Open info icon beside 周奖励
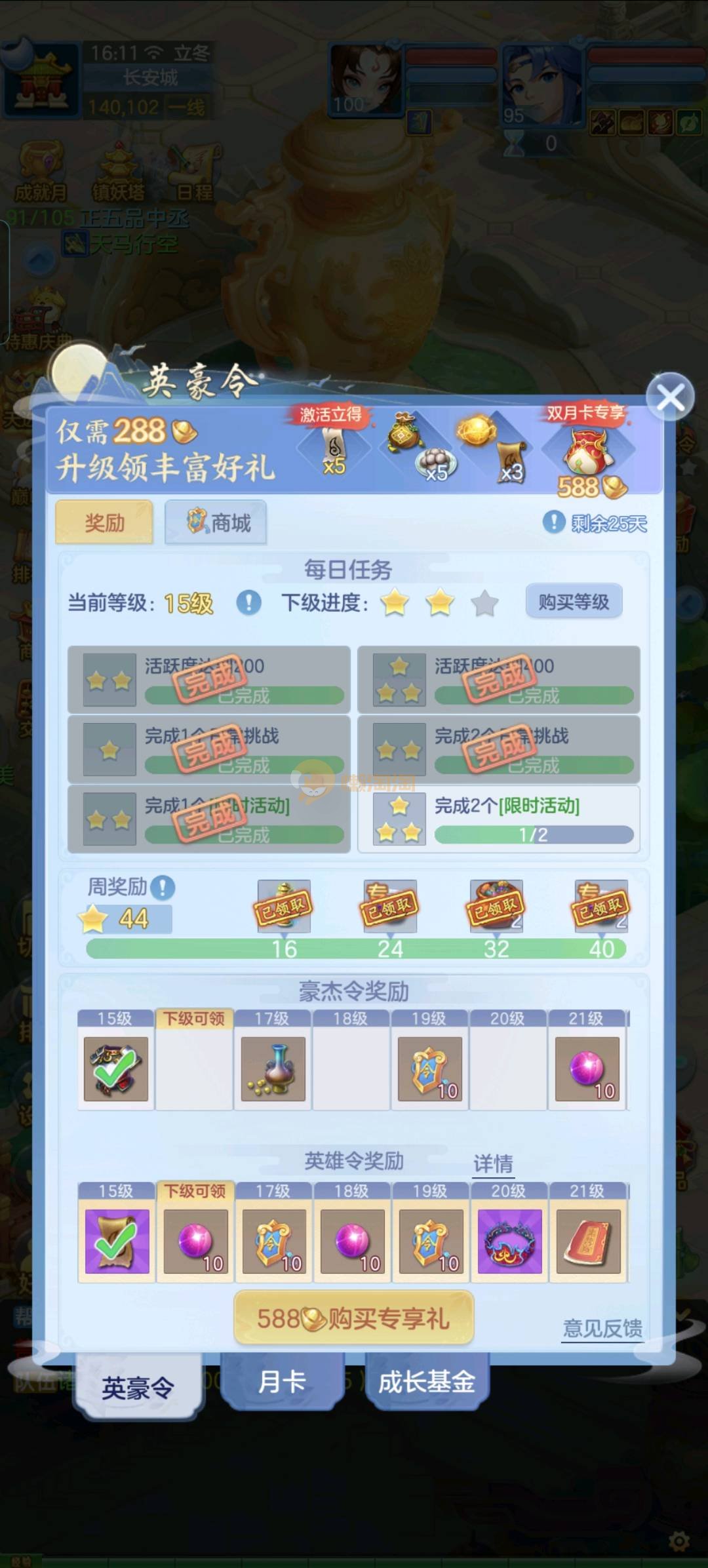This screenshot has height=1568, width=708. coord(163,888)
